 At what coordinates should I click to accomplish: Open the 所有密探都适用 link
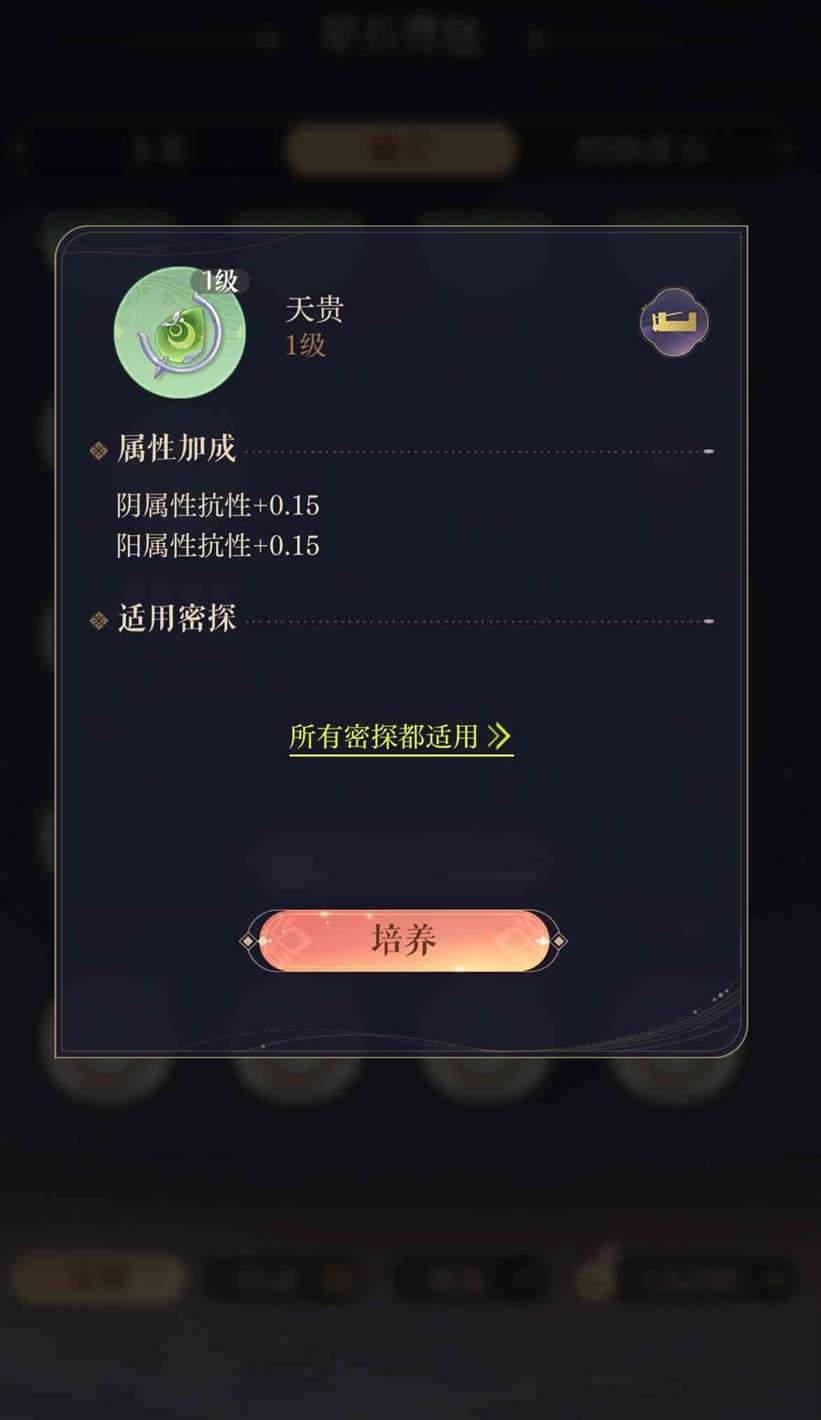pos(400,737)
